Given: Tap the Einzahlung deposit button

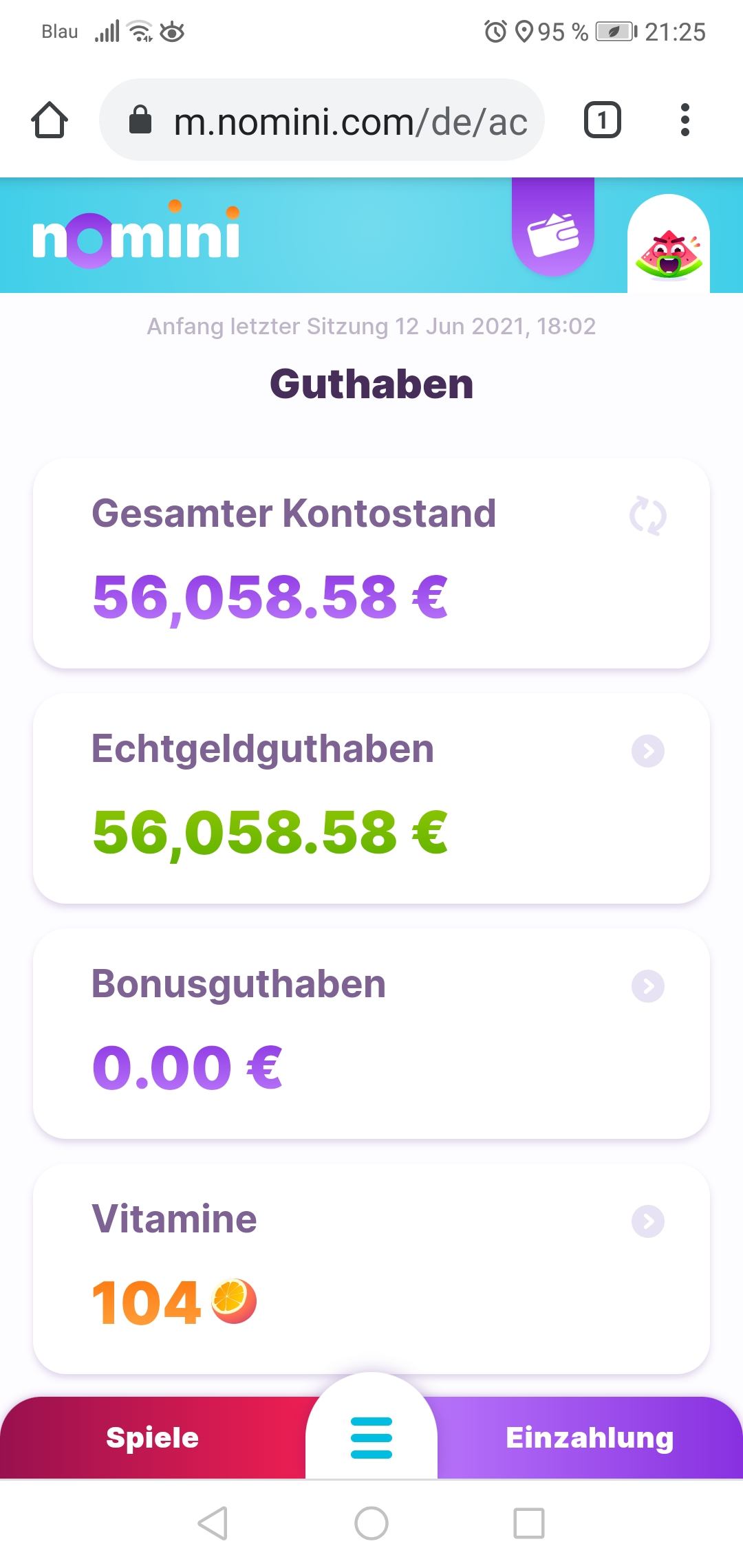Looking at the screenshot, I should tap(590, 1437).
